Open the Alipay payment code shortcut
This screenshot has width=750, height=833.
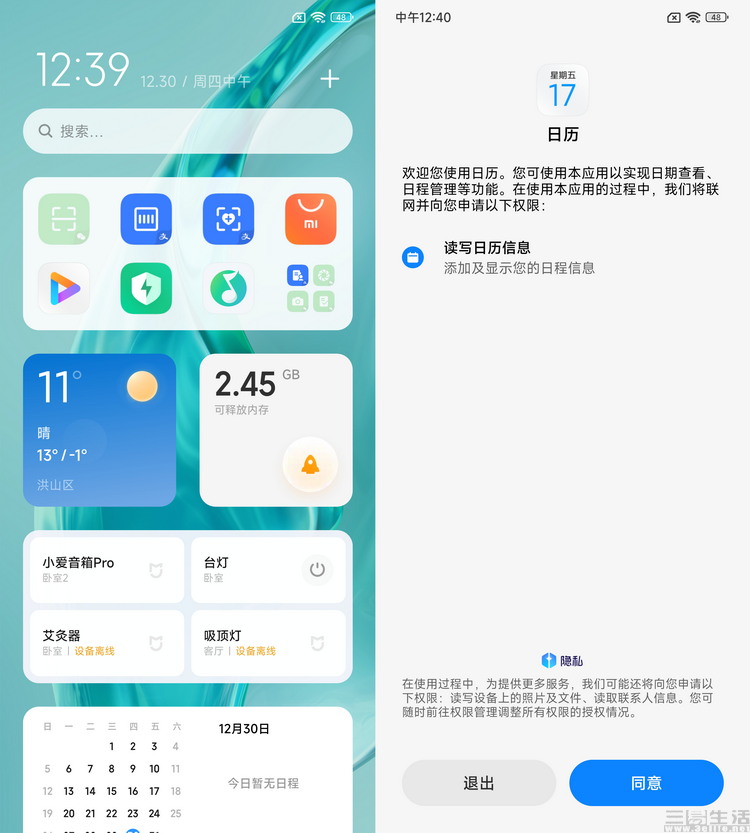[x=146, y=219]
